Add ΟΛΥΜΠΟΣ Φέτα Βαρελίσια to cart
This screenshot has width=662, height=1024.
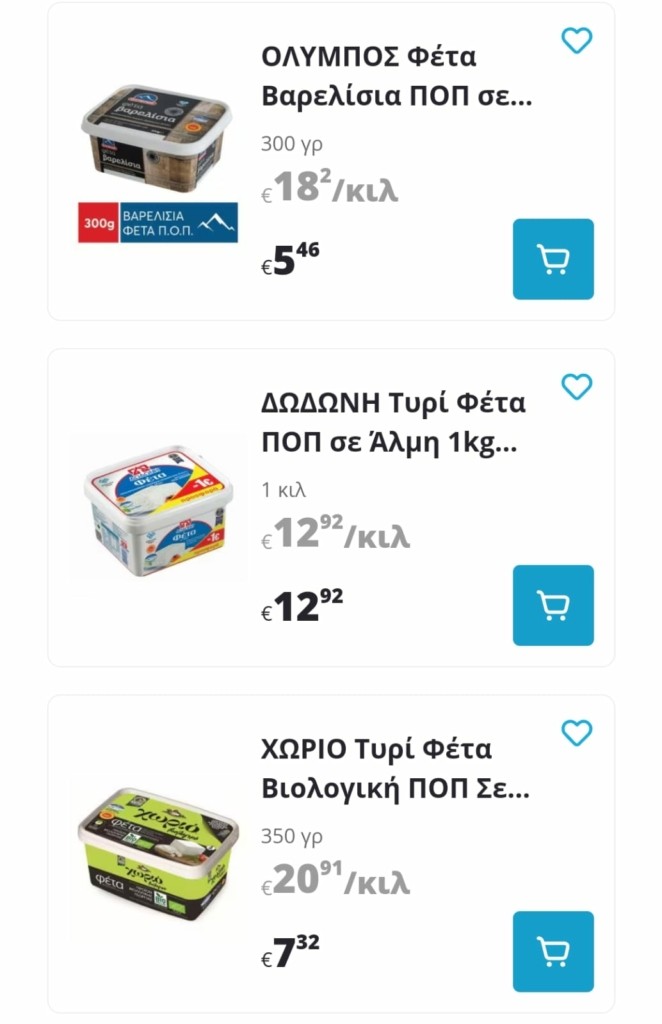coord(553,259)
